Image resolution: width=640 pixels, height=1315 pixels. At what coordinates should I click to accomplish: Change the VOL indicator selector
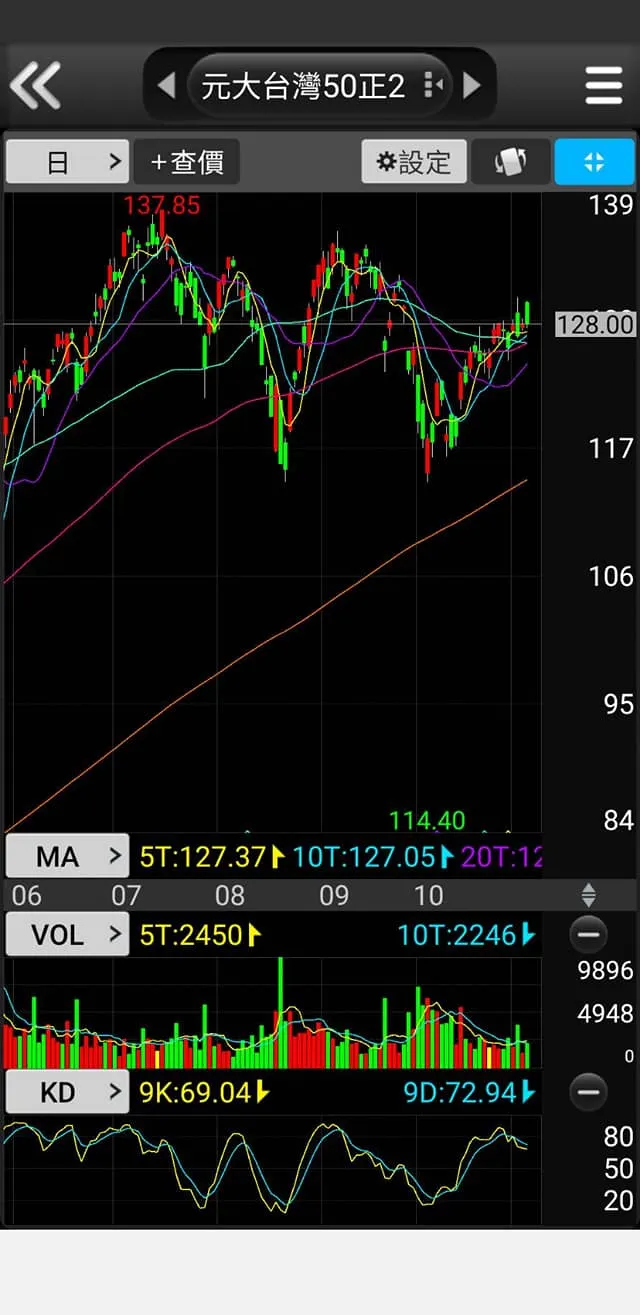pyautogui.click(x=68, y=935)
